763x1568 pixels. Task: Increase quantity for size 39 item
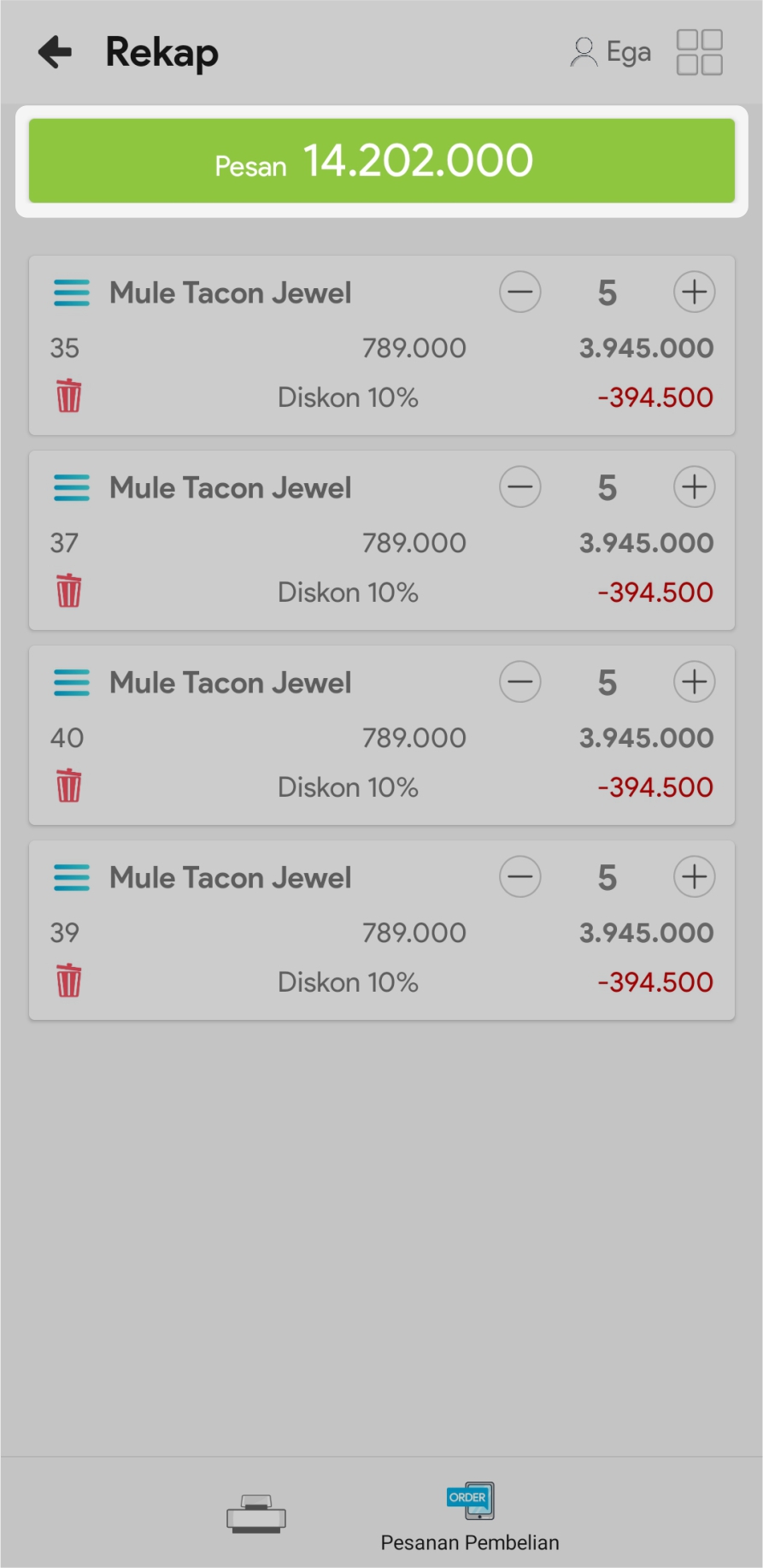point(694,877)
